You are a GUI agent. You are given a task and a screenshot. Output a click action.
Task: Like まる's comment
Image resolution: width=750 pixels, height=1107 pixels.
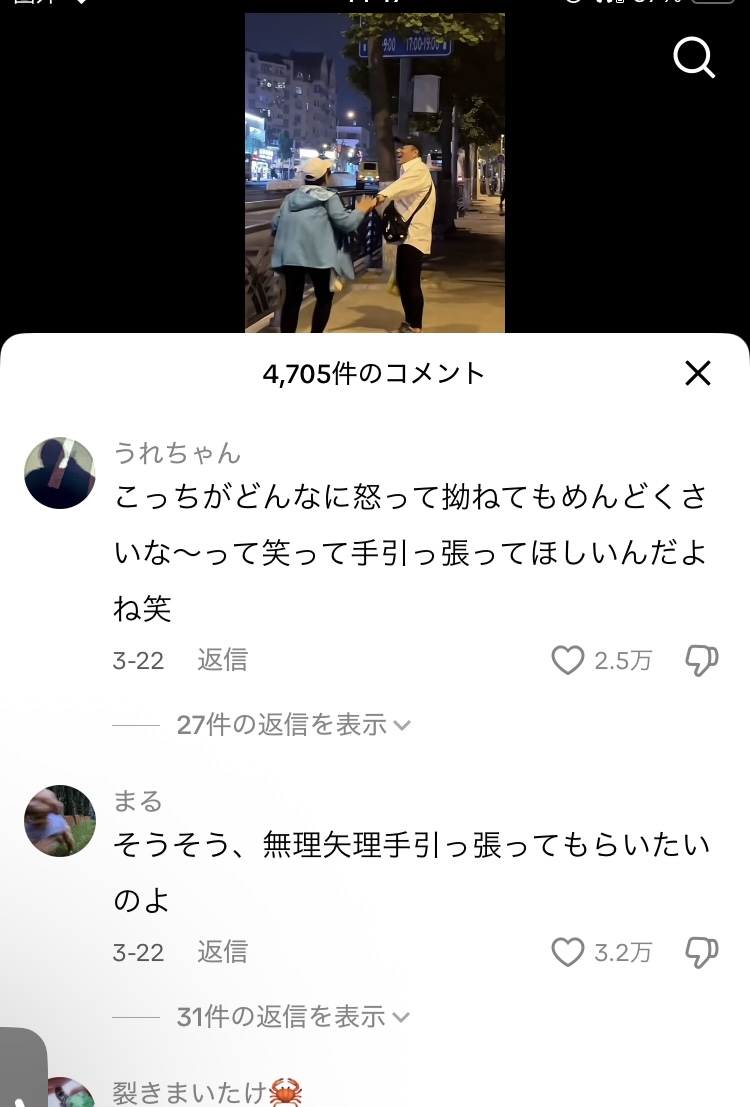[x=568, y=952]
